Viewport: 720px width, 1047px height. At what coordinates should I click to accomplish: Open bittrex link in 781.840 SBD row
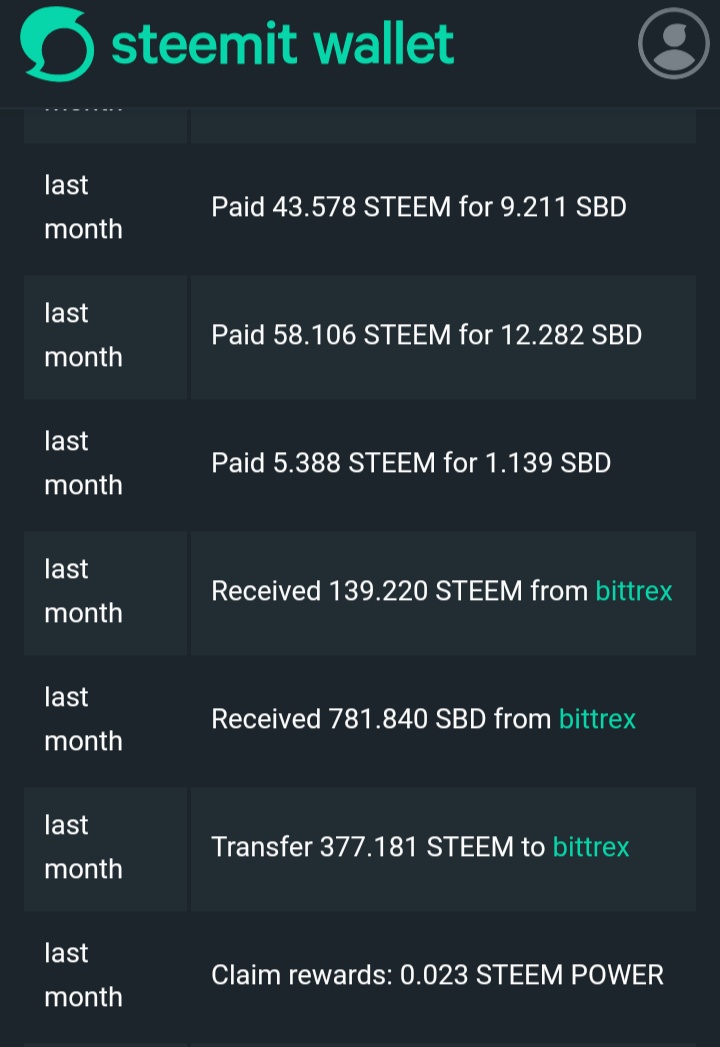point(597,719)
